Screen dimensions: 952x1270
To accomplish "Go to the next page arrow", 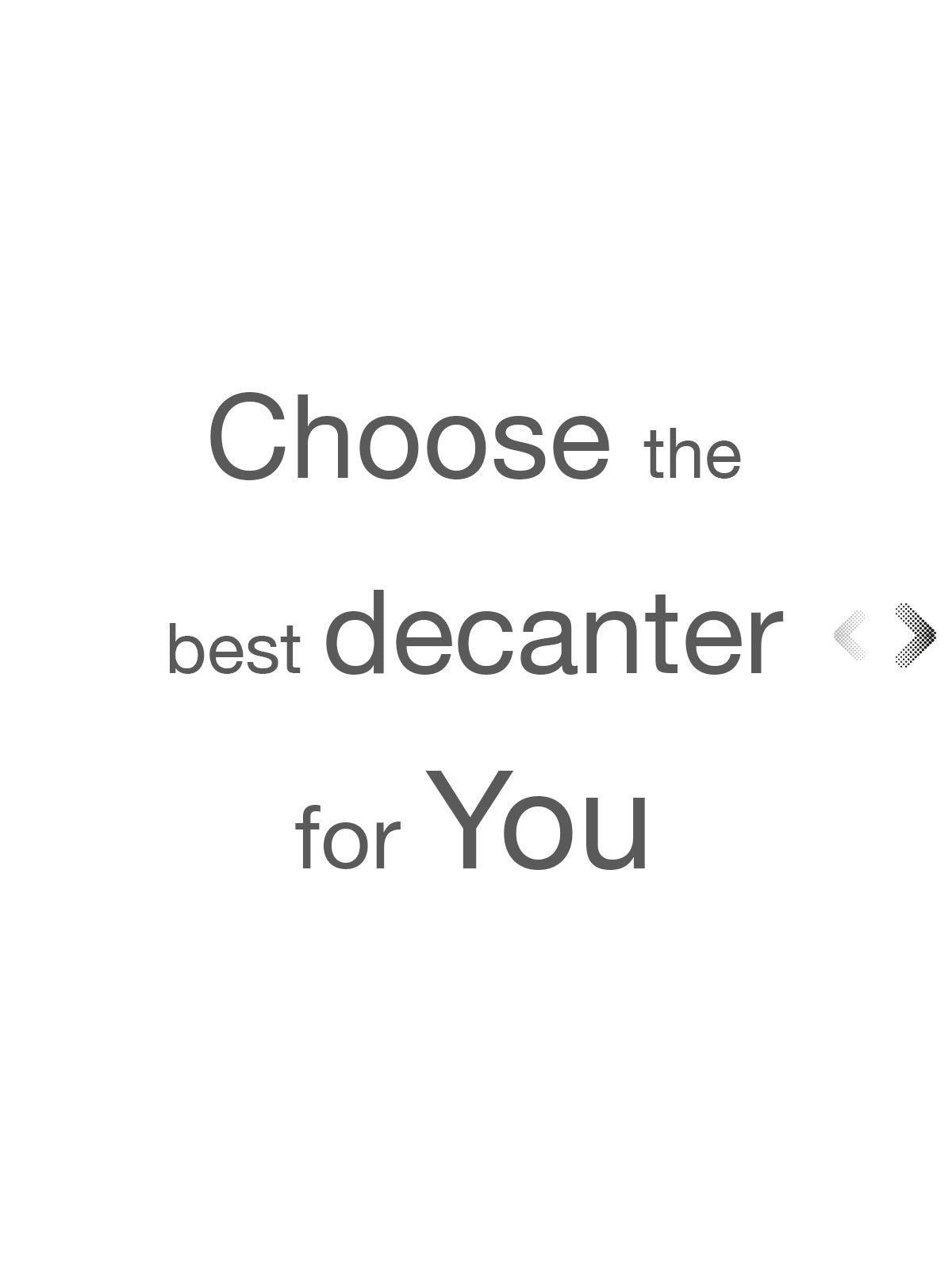I will [914, 634].
